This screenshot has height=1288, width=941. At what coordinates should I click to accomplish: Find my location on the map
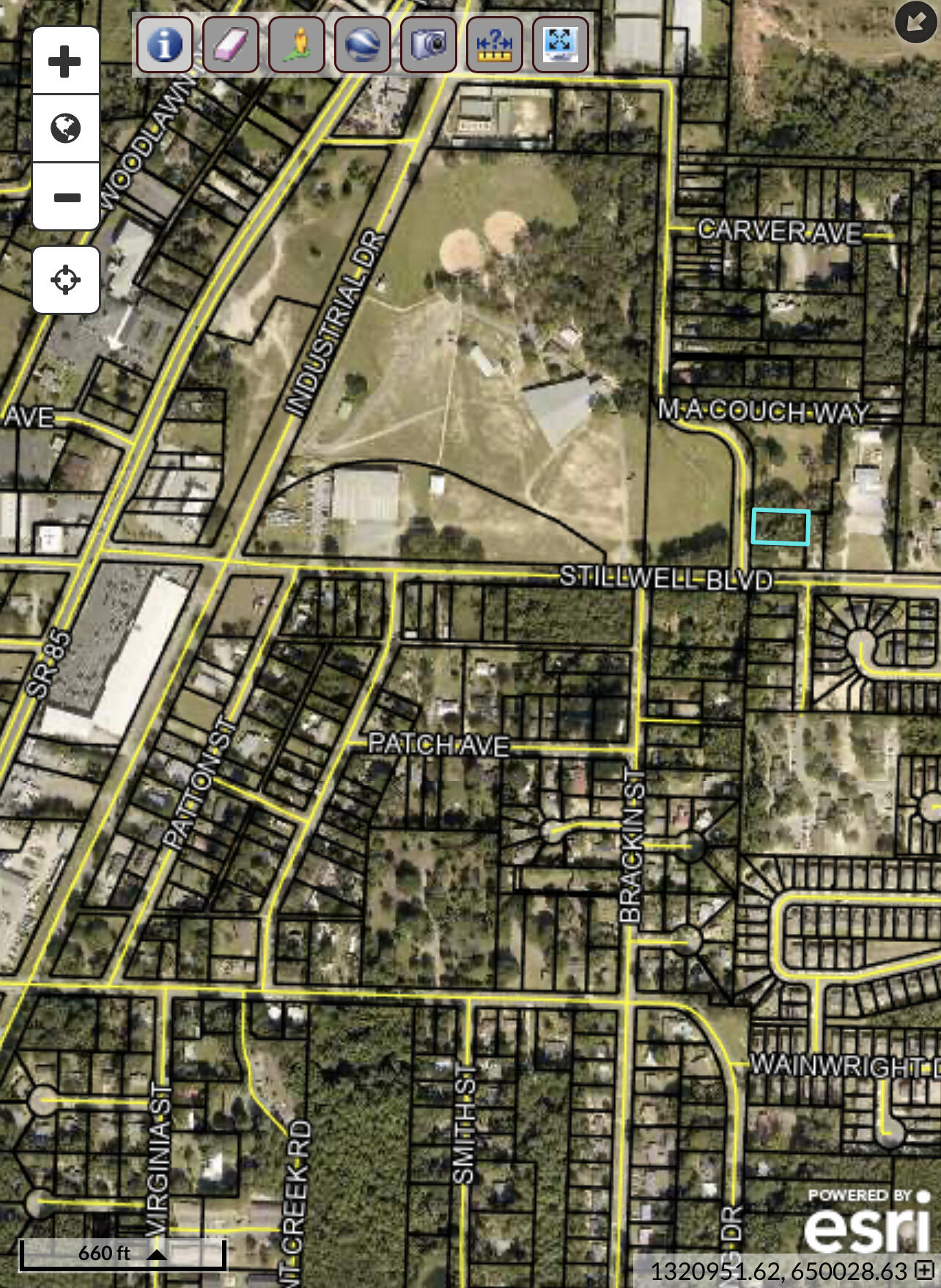pos(65,280)
